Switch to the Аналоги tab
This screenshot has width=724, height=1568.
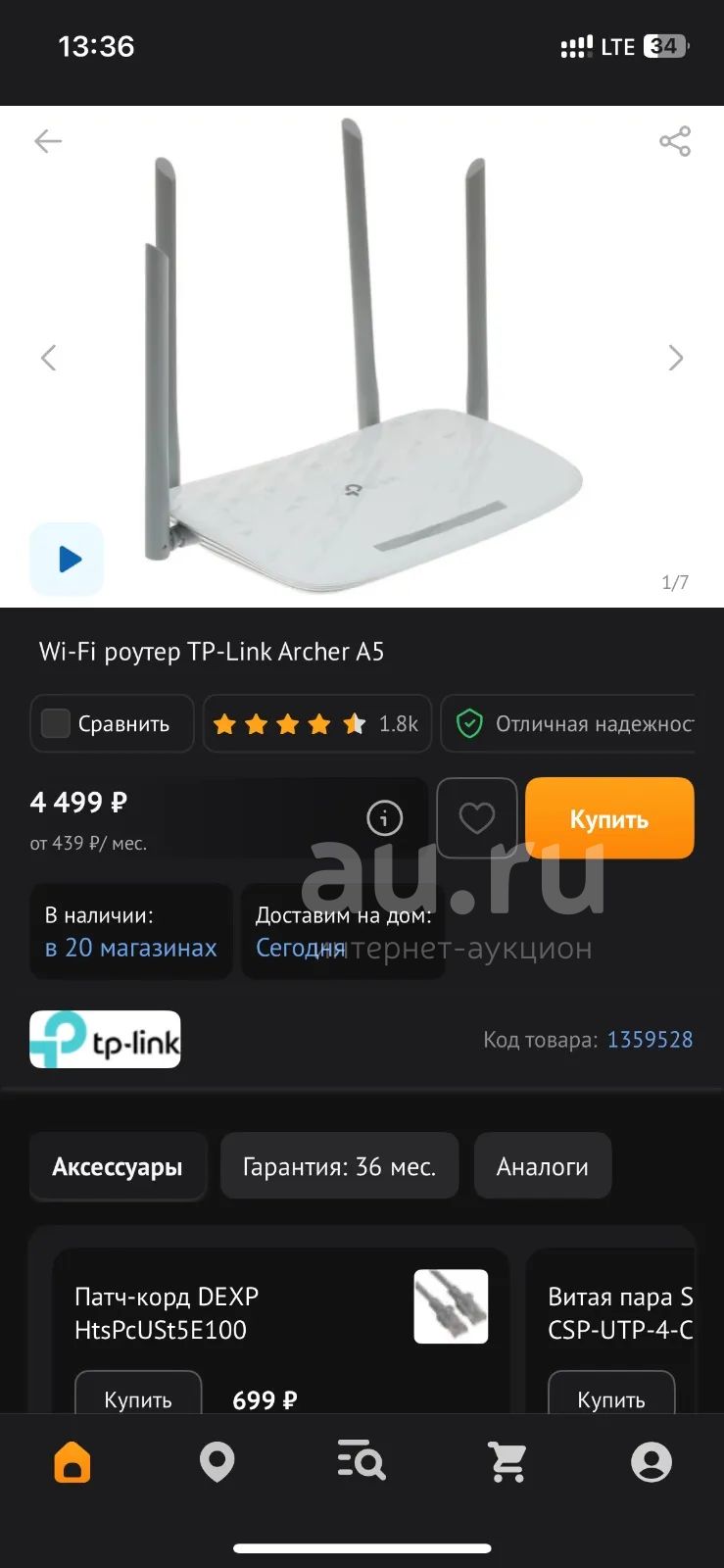point(543,1166)
